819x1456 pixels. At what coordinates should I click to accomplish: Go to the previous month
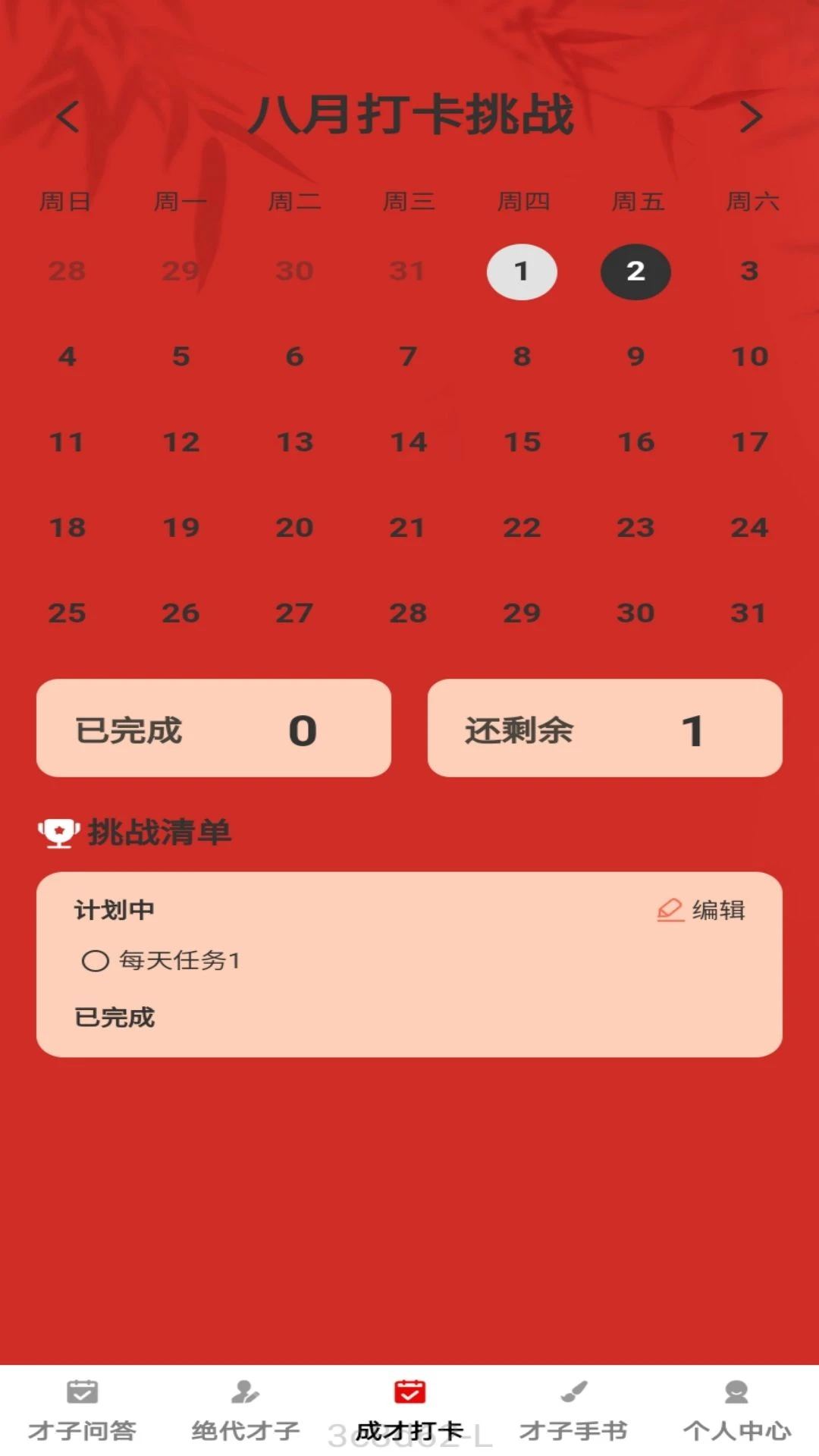[68, 117]
